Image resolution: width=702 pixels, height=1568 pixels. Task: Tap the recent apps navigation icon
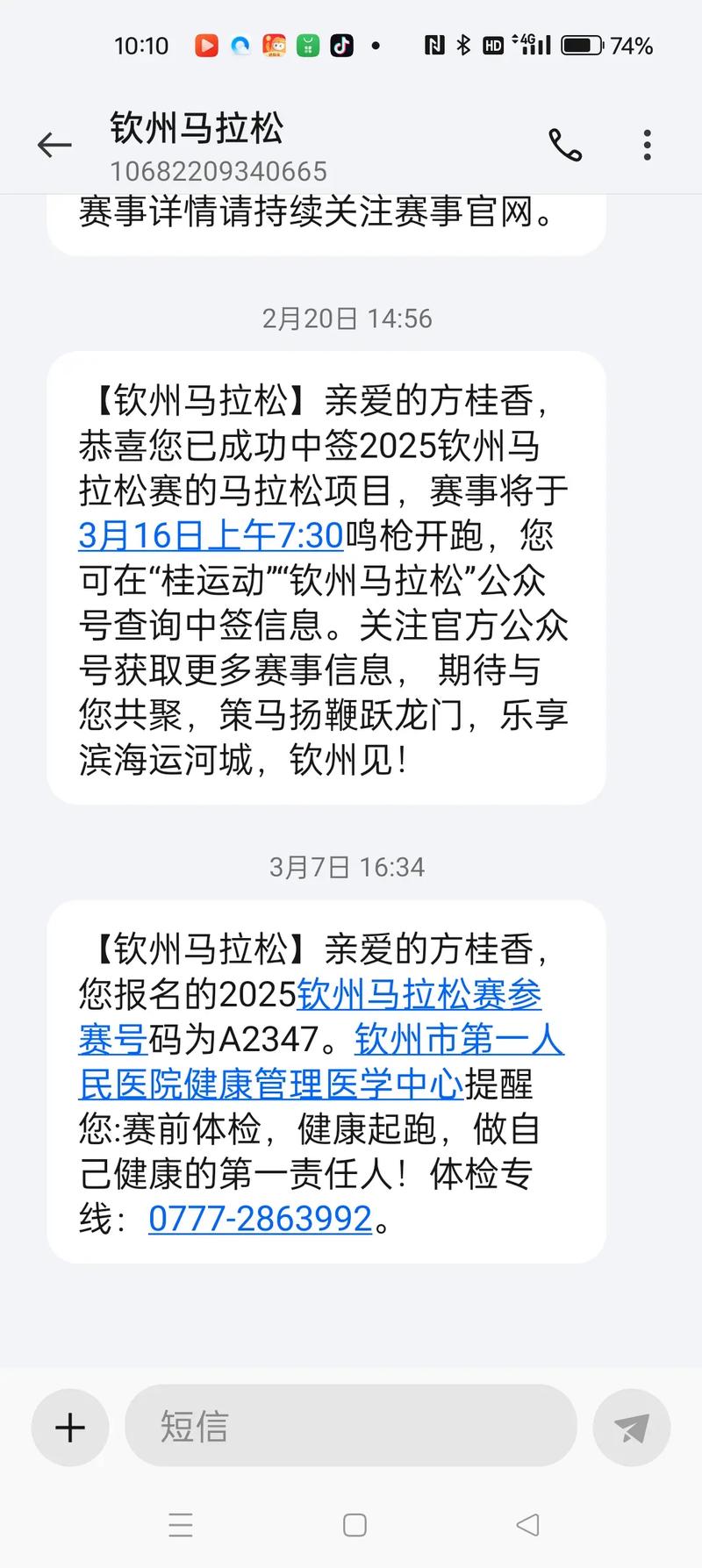[x=181, y=1527]
